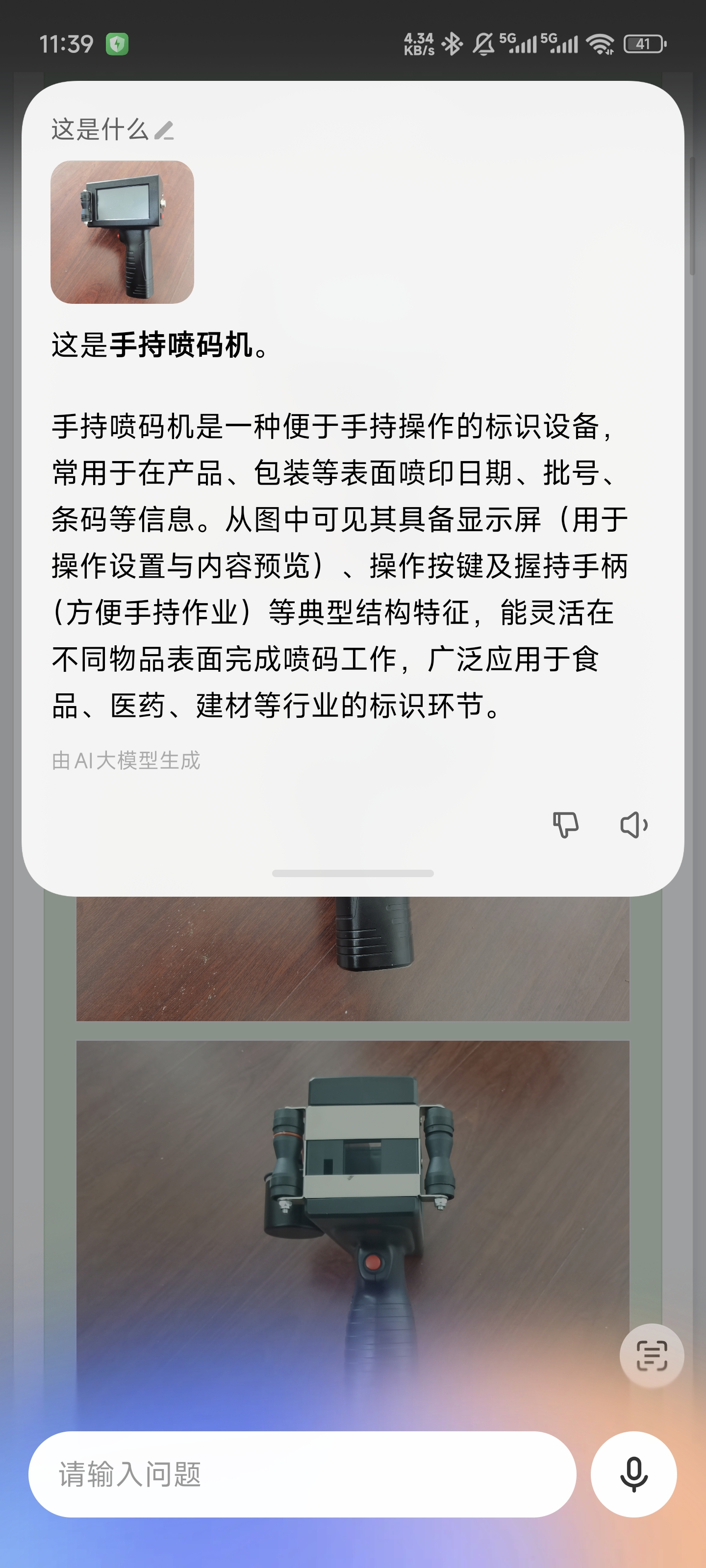Dislike the AI answer with thumbs-down

tap(565, 825)
